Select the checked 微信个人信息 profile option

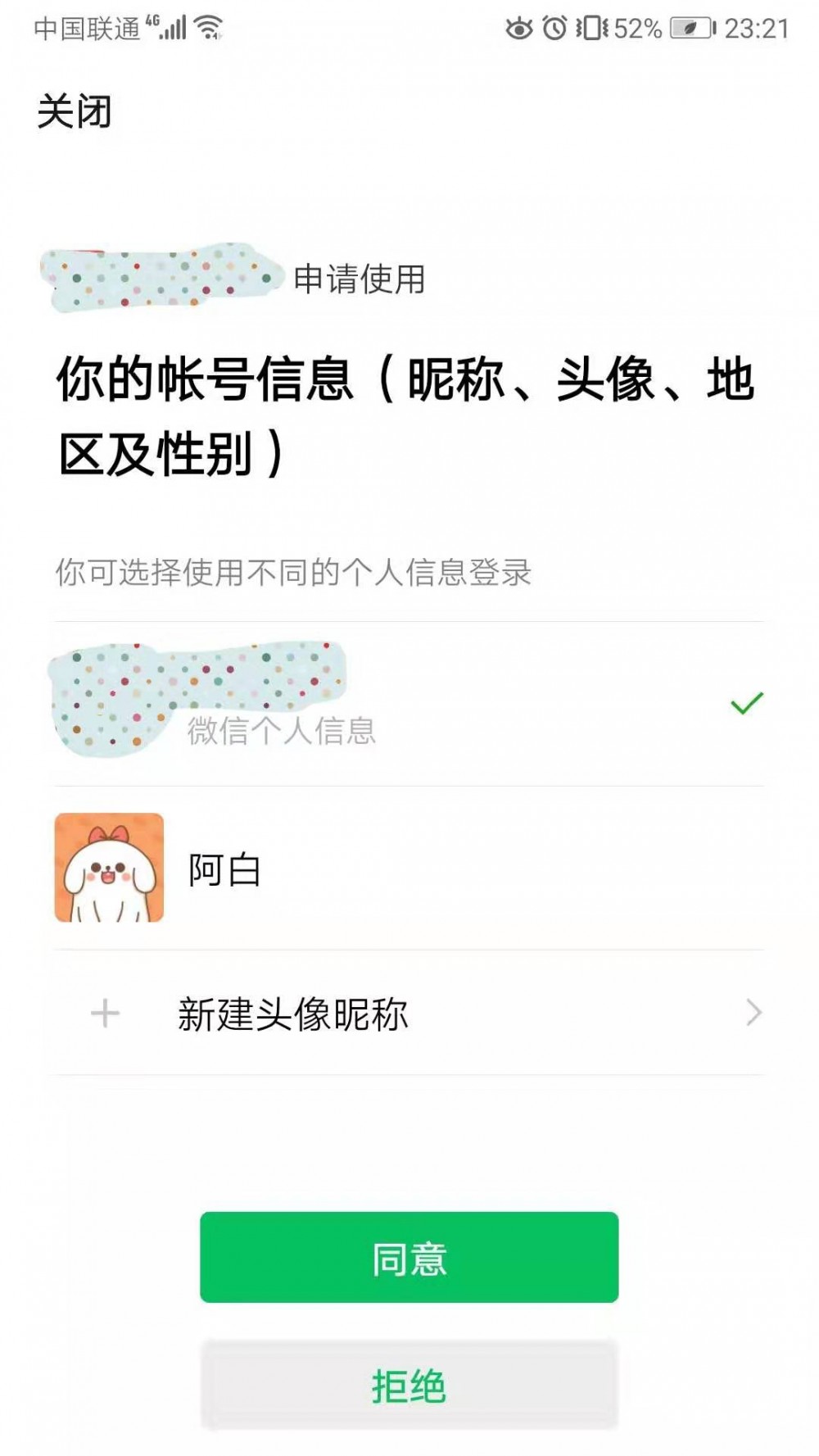328,702
